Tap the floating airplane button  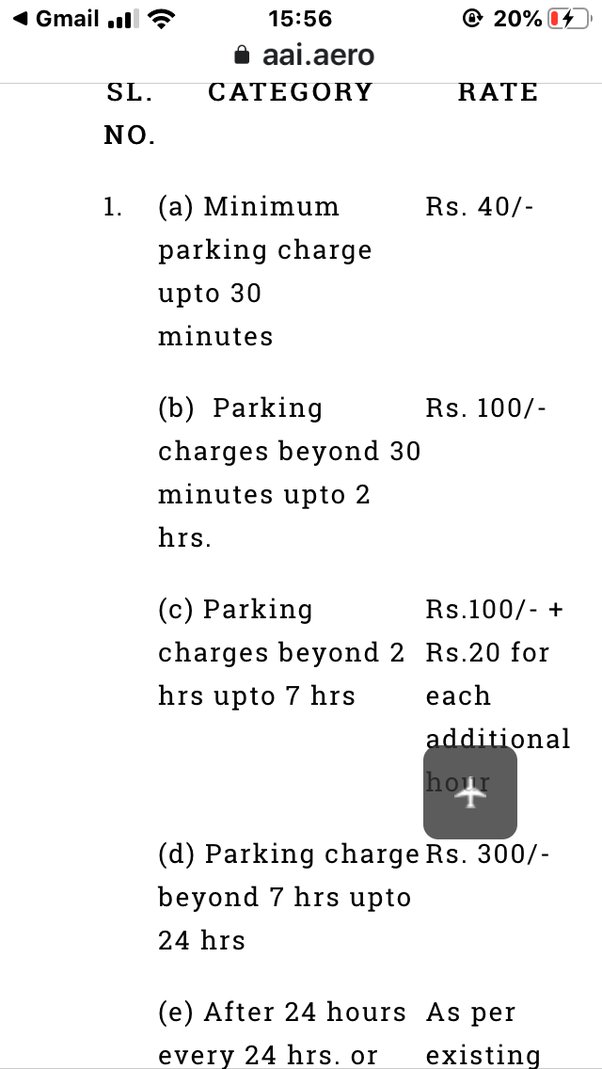pos(470,792)
